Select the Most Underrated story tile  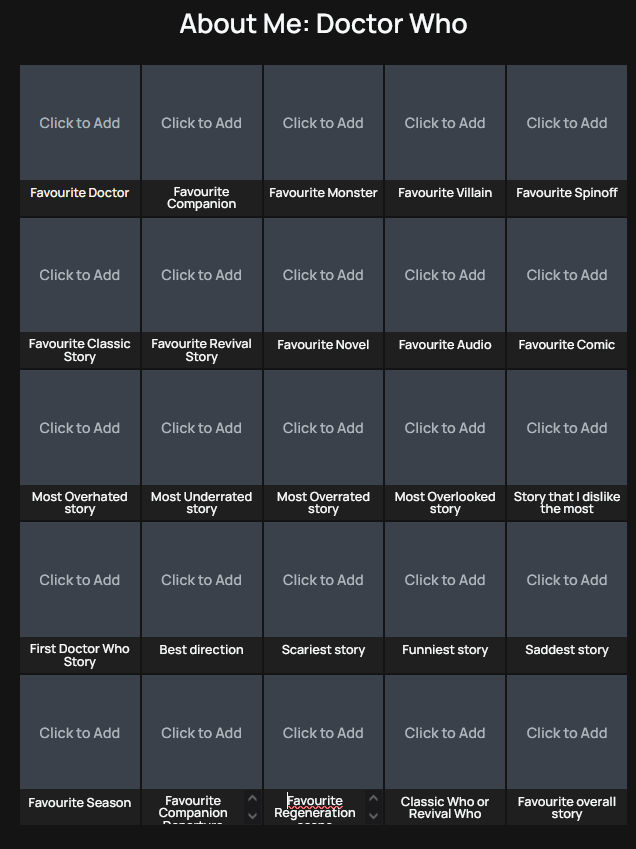[201, 428]
